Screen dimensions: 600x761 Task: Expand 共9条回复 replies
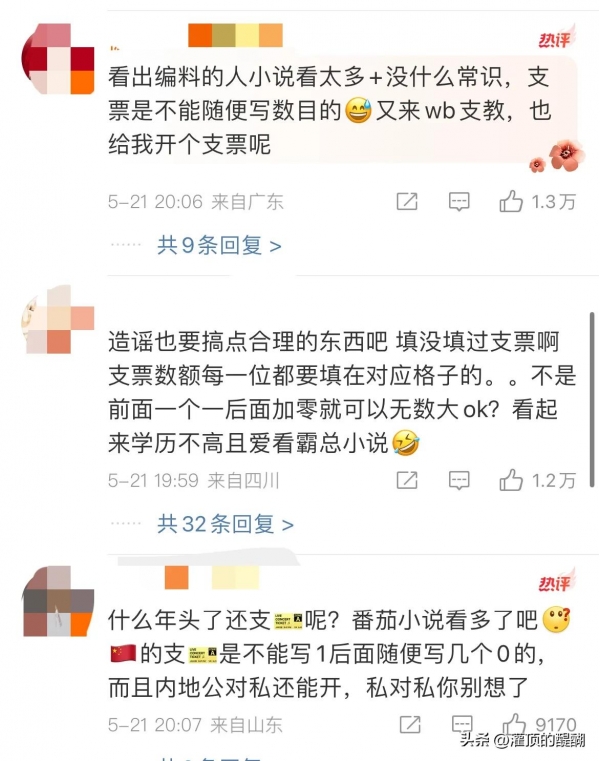(219, 245)
